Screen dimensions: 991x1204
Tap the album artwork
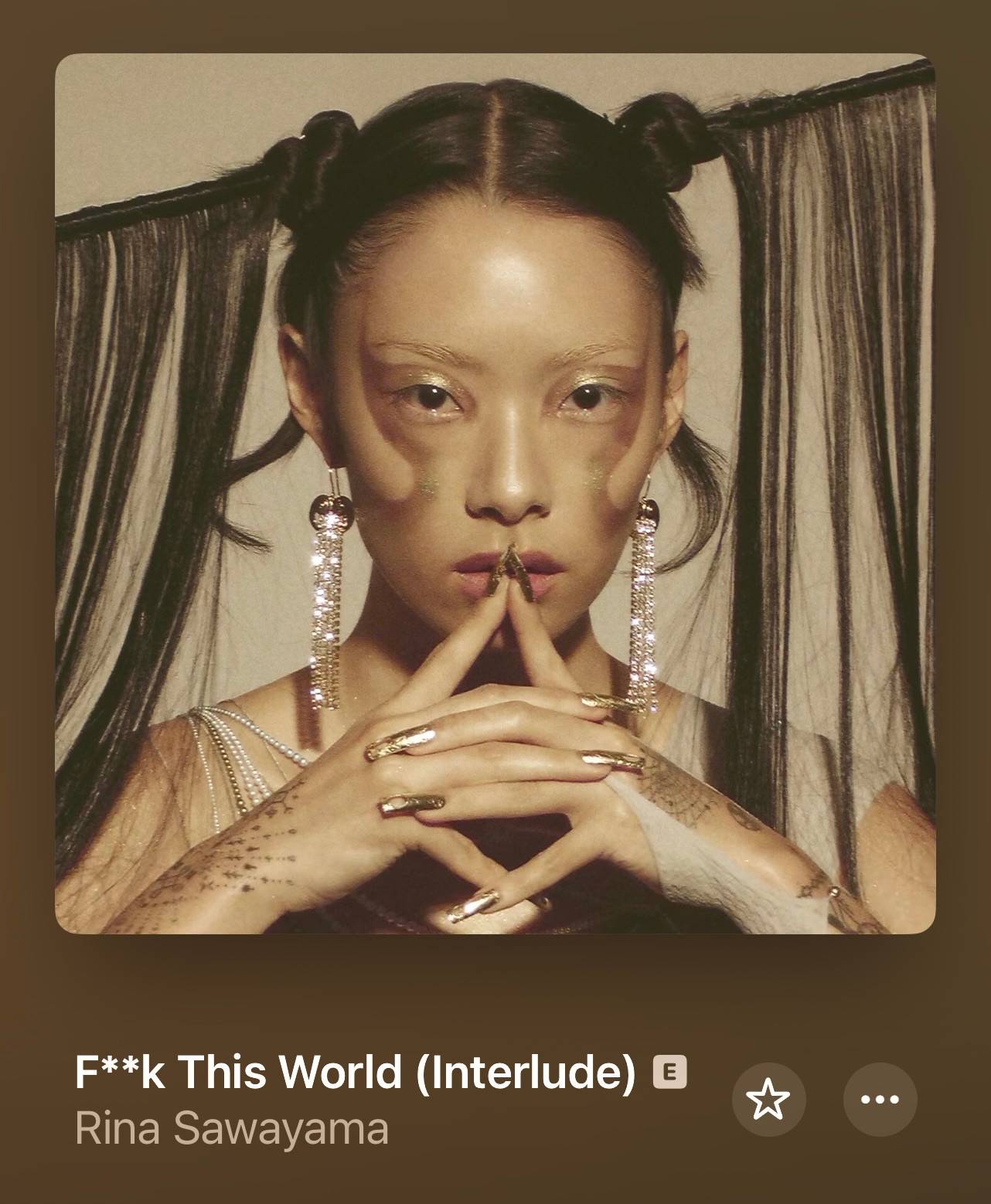tap(495, 493)
